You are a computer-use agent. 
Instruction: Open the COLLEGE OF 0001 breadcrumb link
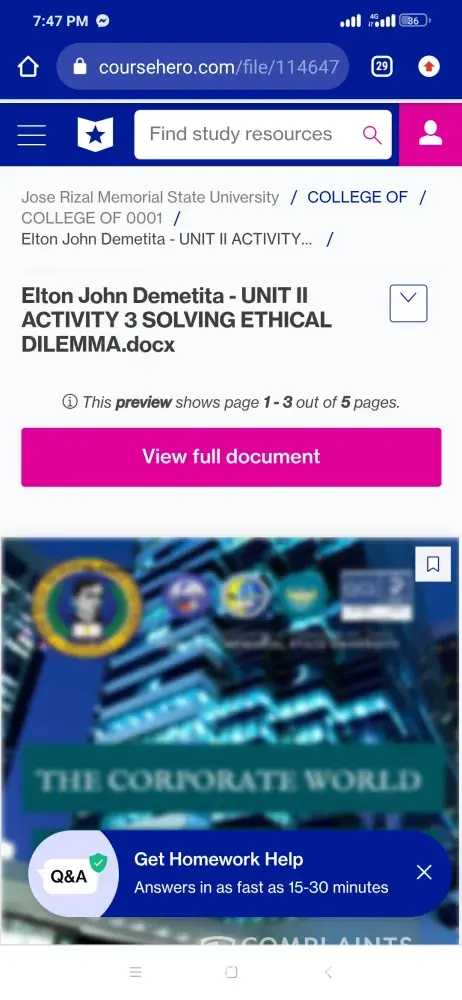[92, 218]
